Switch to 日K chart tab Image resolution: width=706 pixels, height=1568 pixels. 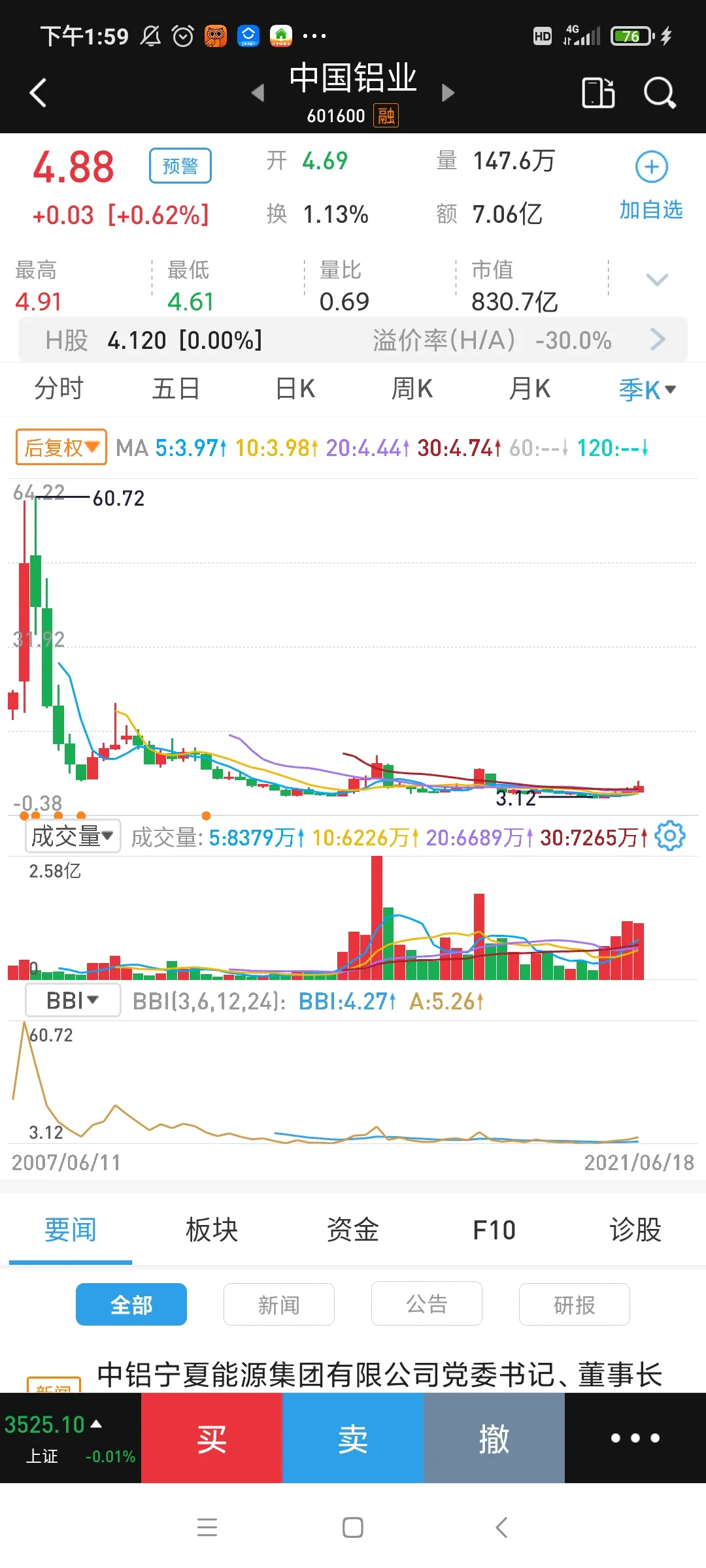295,389
